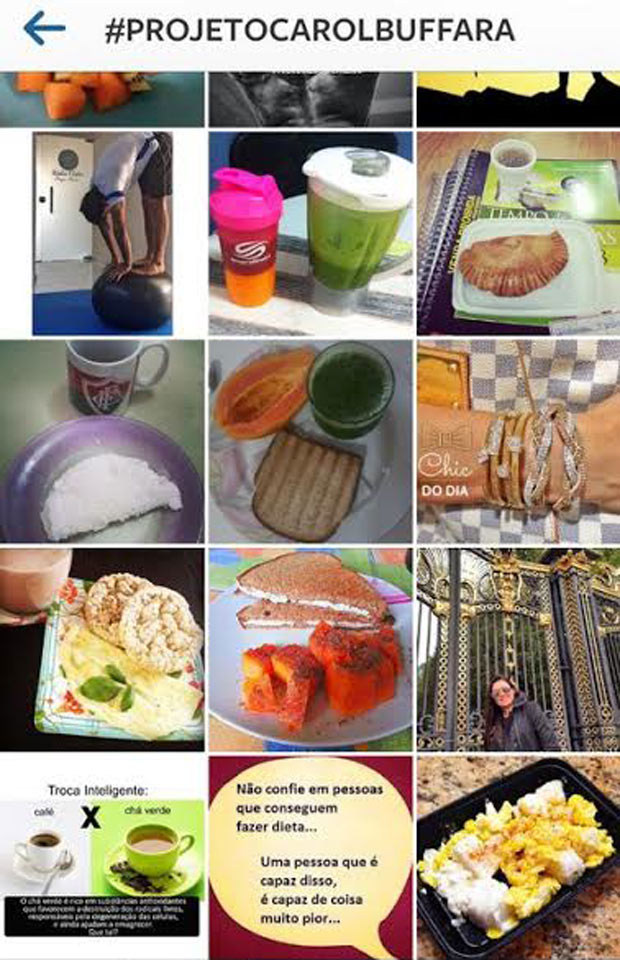Viewport: 620px width, 960px height.
Task: Open the sandwich with papaya cubes photo
Action: tap(310, 649)
